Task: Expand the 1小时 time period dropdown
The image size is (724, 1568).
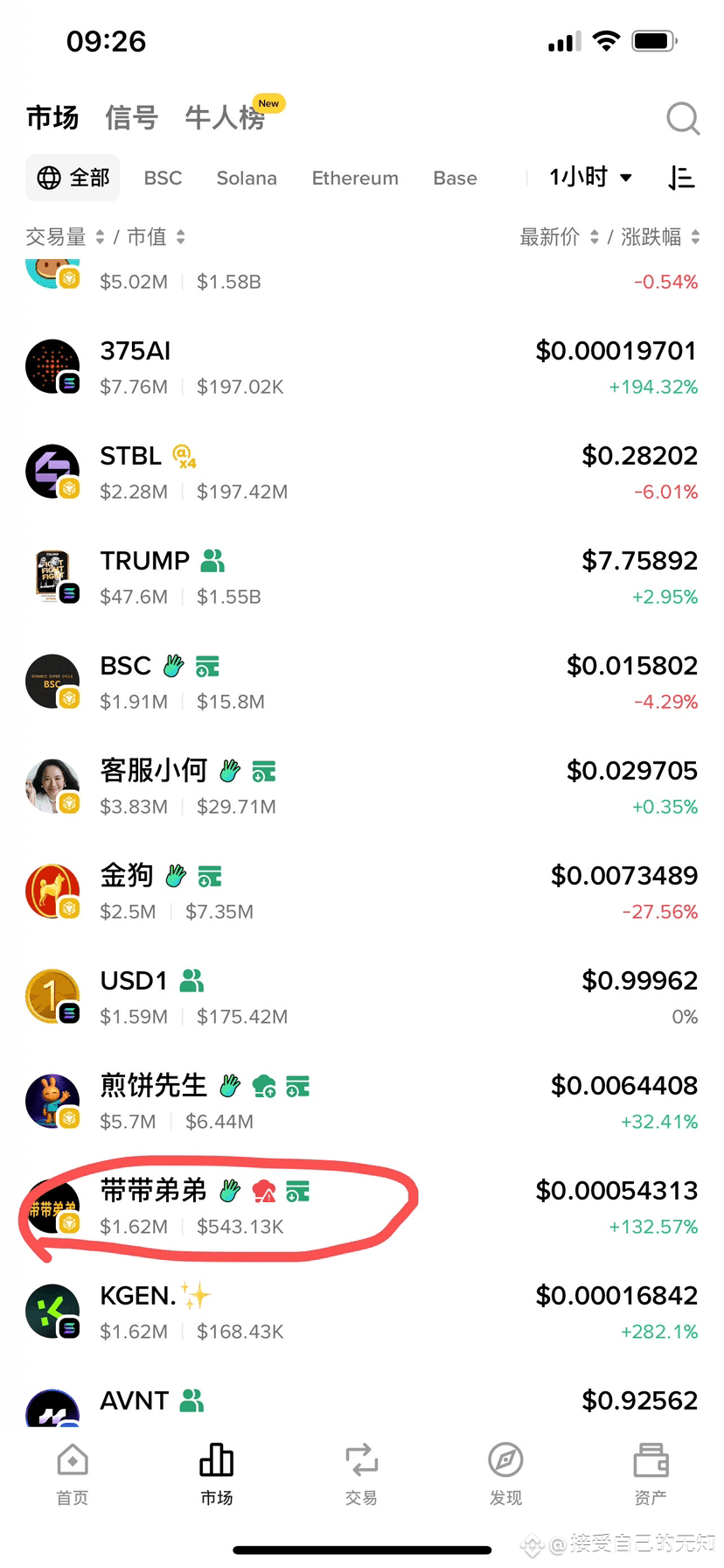Action: coord(590,178)
